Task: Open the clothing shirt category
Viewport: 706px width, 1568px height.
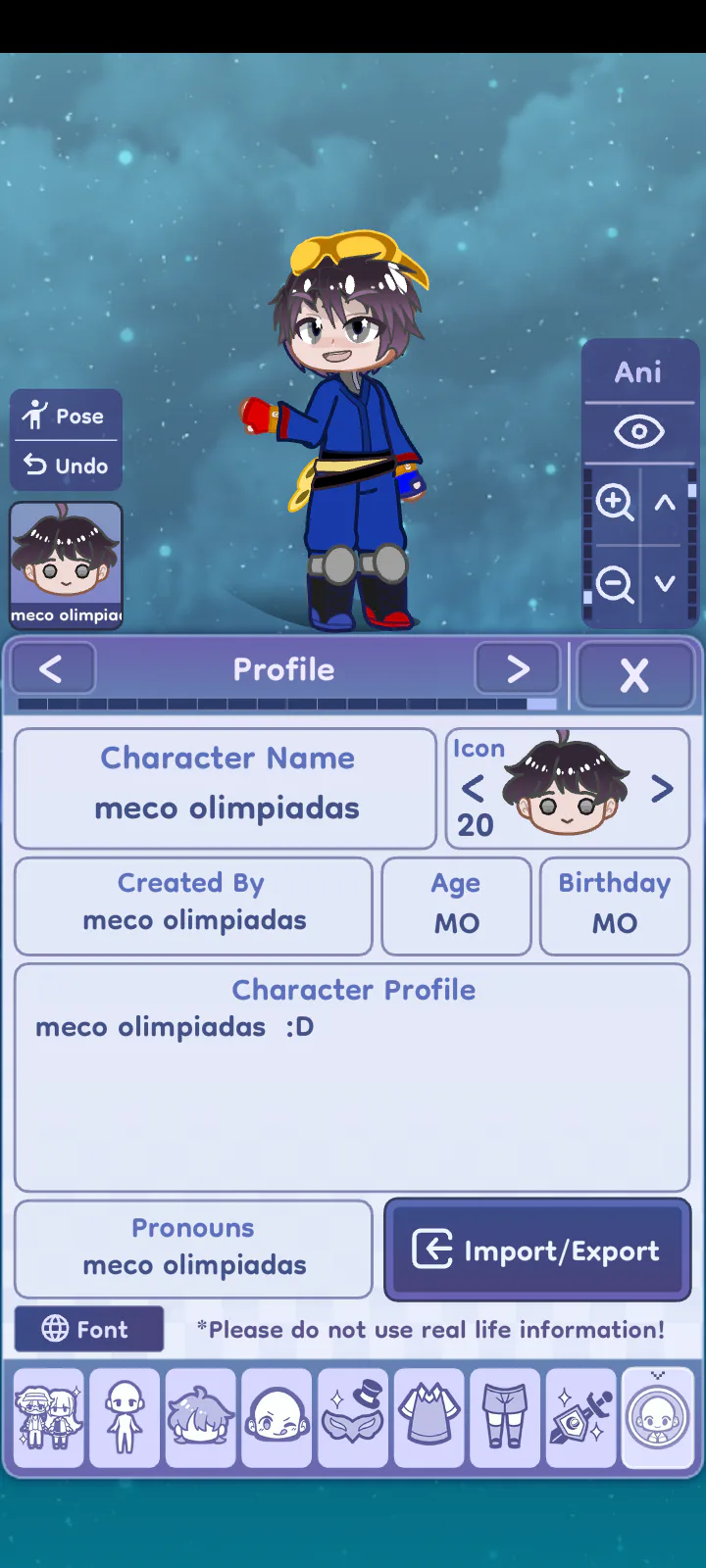Action: [429, 1417]
